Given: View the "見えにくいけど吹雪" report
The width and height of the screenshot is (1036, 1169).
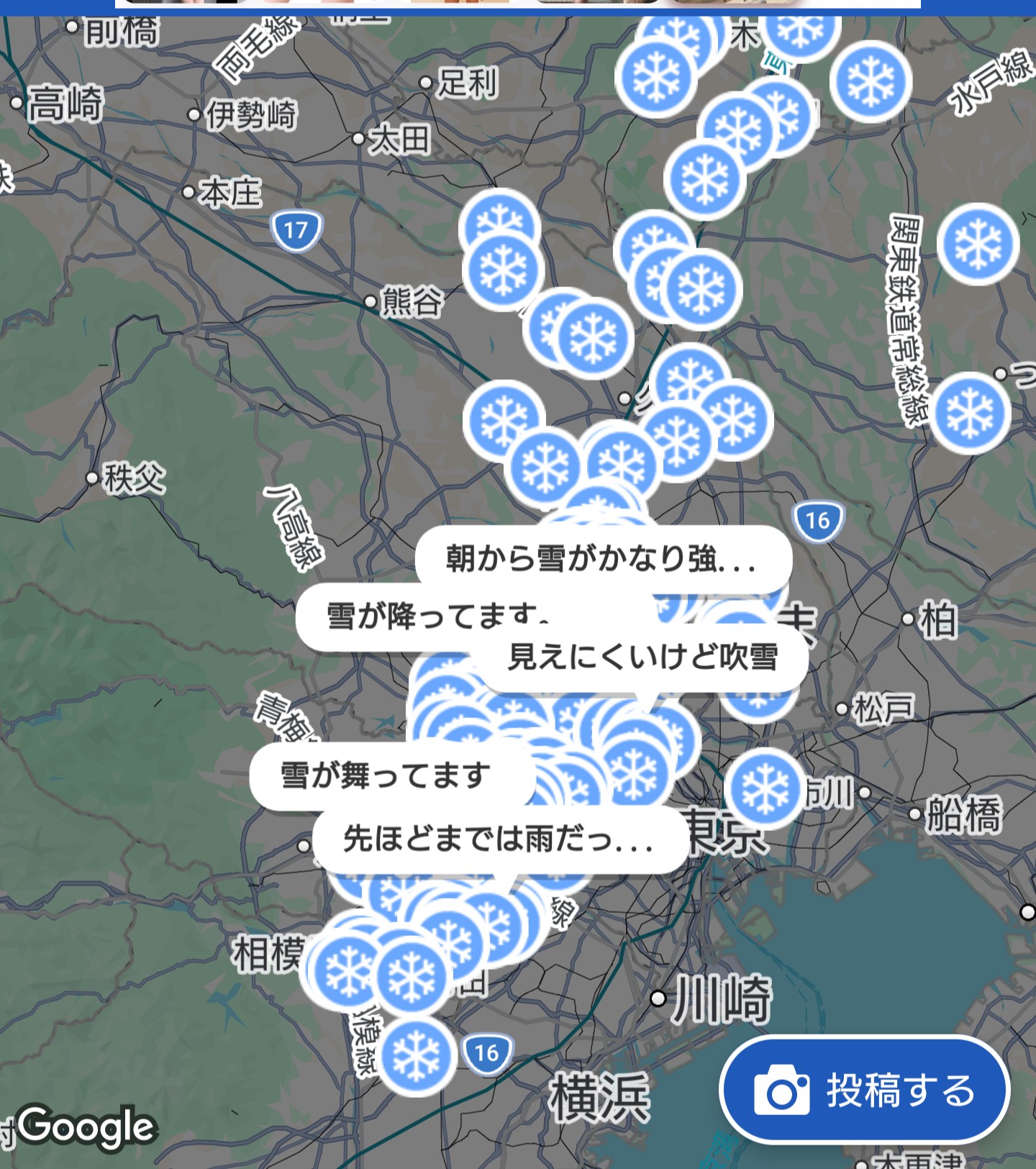Looking at the screenshot, I should [x=642, y=658].
